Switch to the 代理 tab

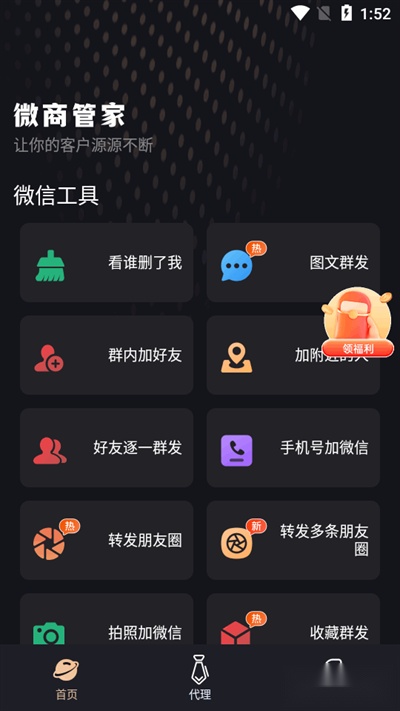pyautogui.click(x=200, y=678)
